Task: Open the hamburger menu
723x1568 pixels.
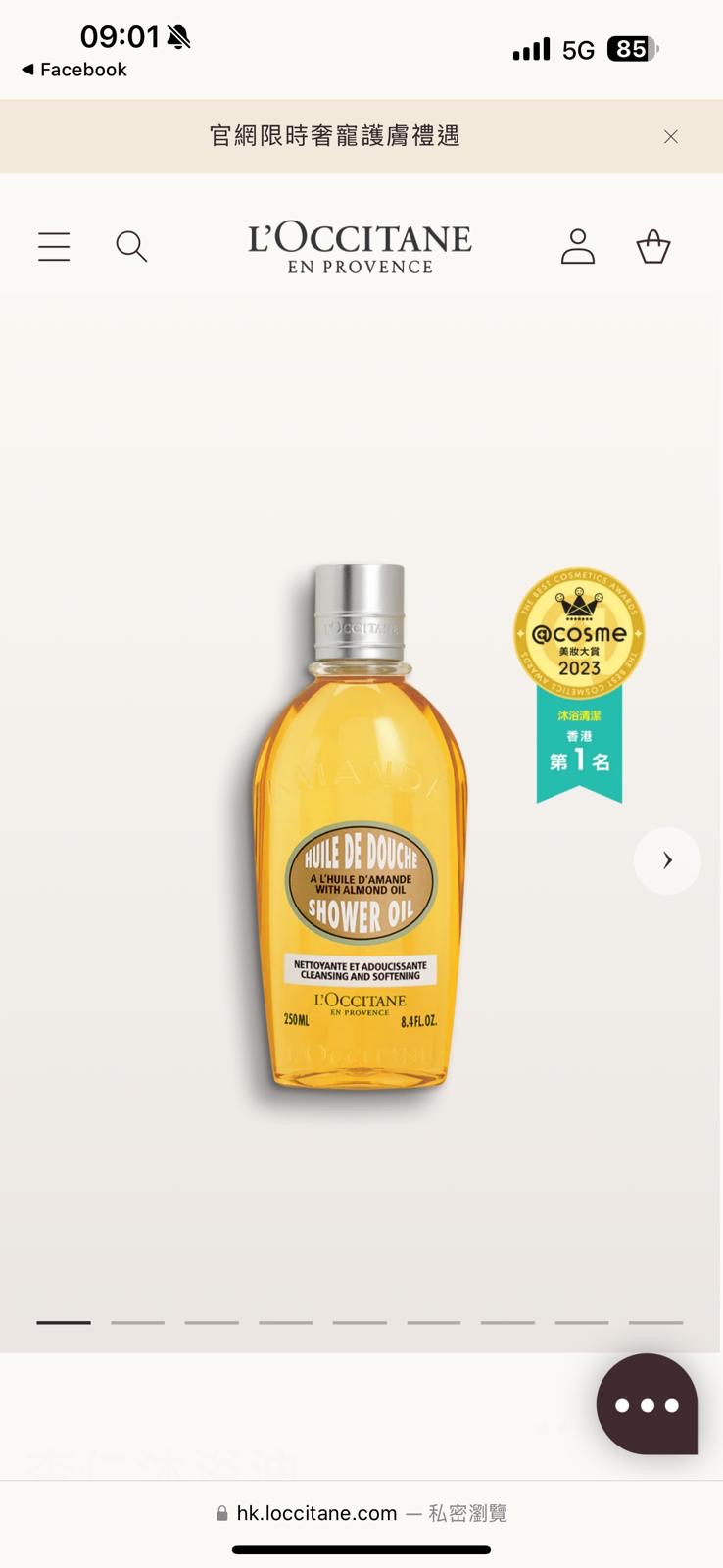Action: click(x=54, y=246)
